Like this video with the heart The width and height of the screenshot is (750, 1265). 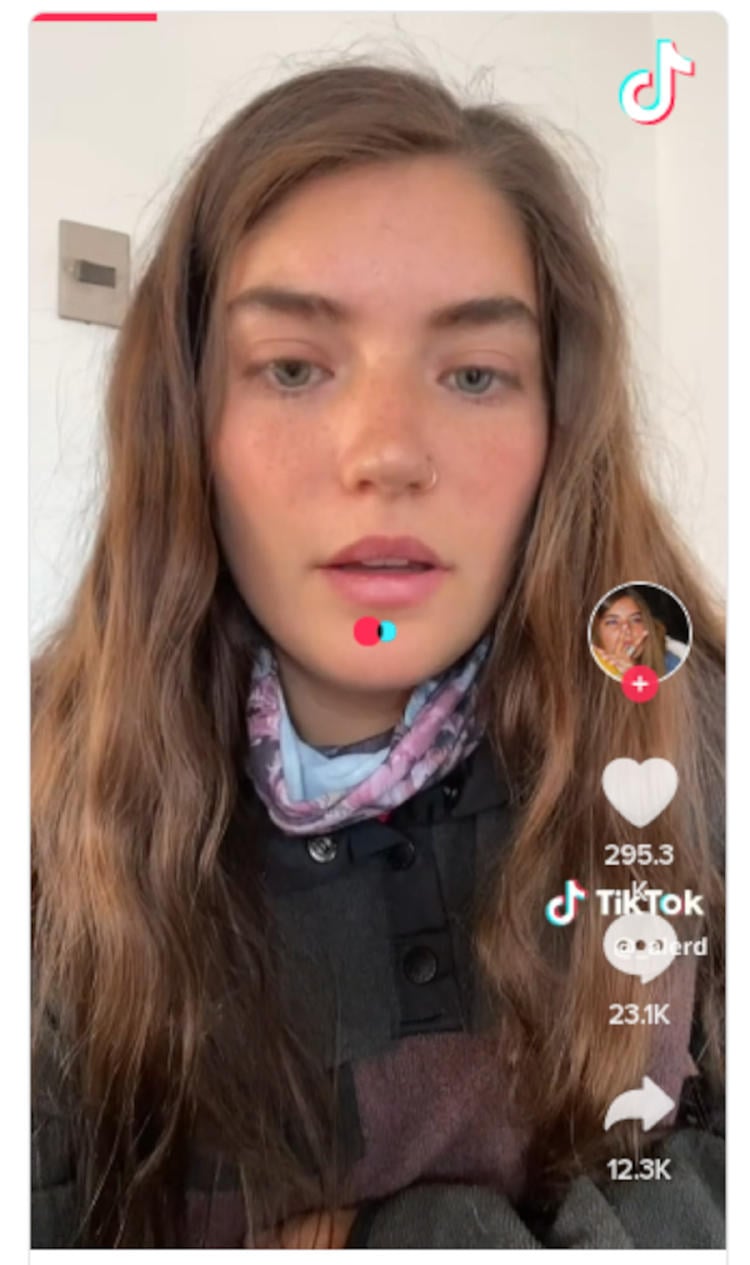pos(639,791)
